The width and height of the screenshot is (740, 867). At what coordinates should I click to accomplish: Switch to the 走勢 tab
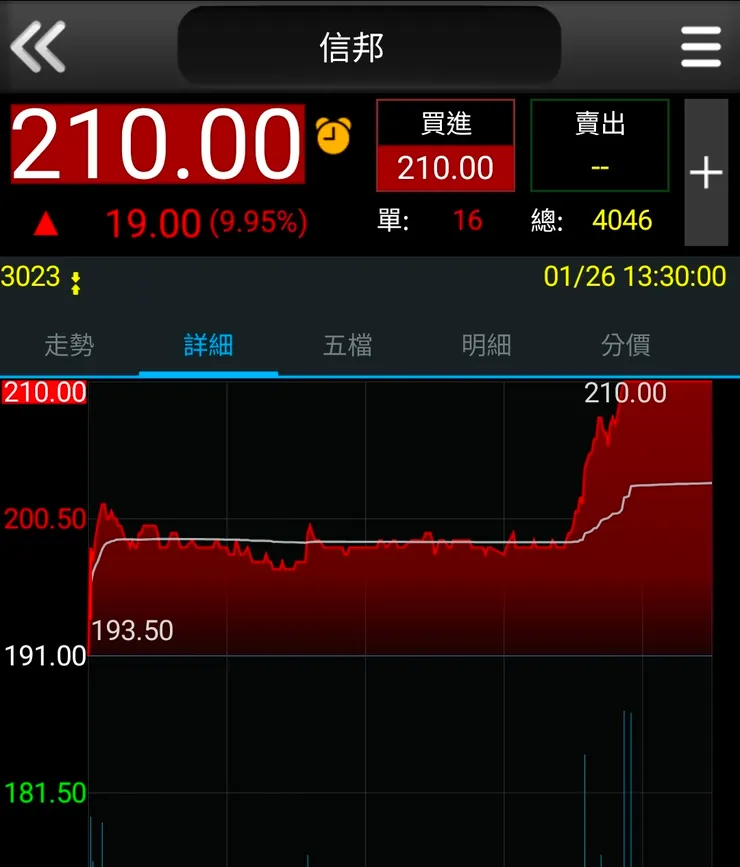coord(69,346)
